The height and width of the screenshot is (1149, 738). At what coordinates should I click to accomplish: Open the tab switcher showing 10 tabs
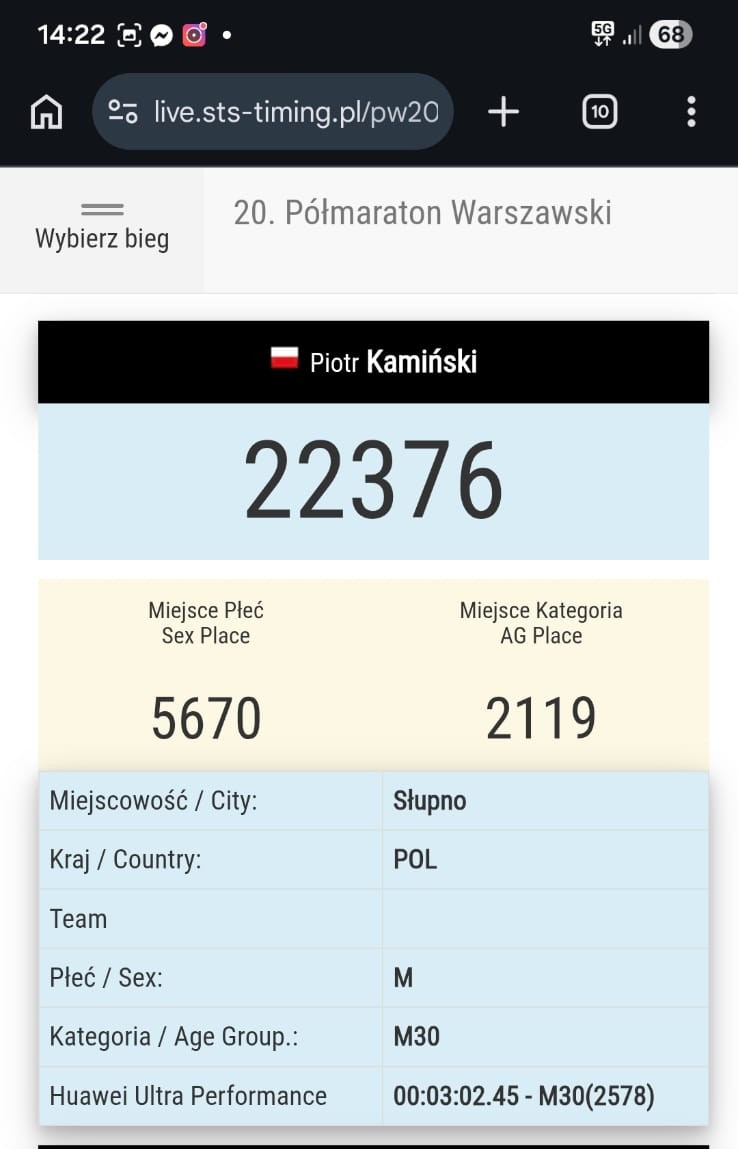coord(599,112)
